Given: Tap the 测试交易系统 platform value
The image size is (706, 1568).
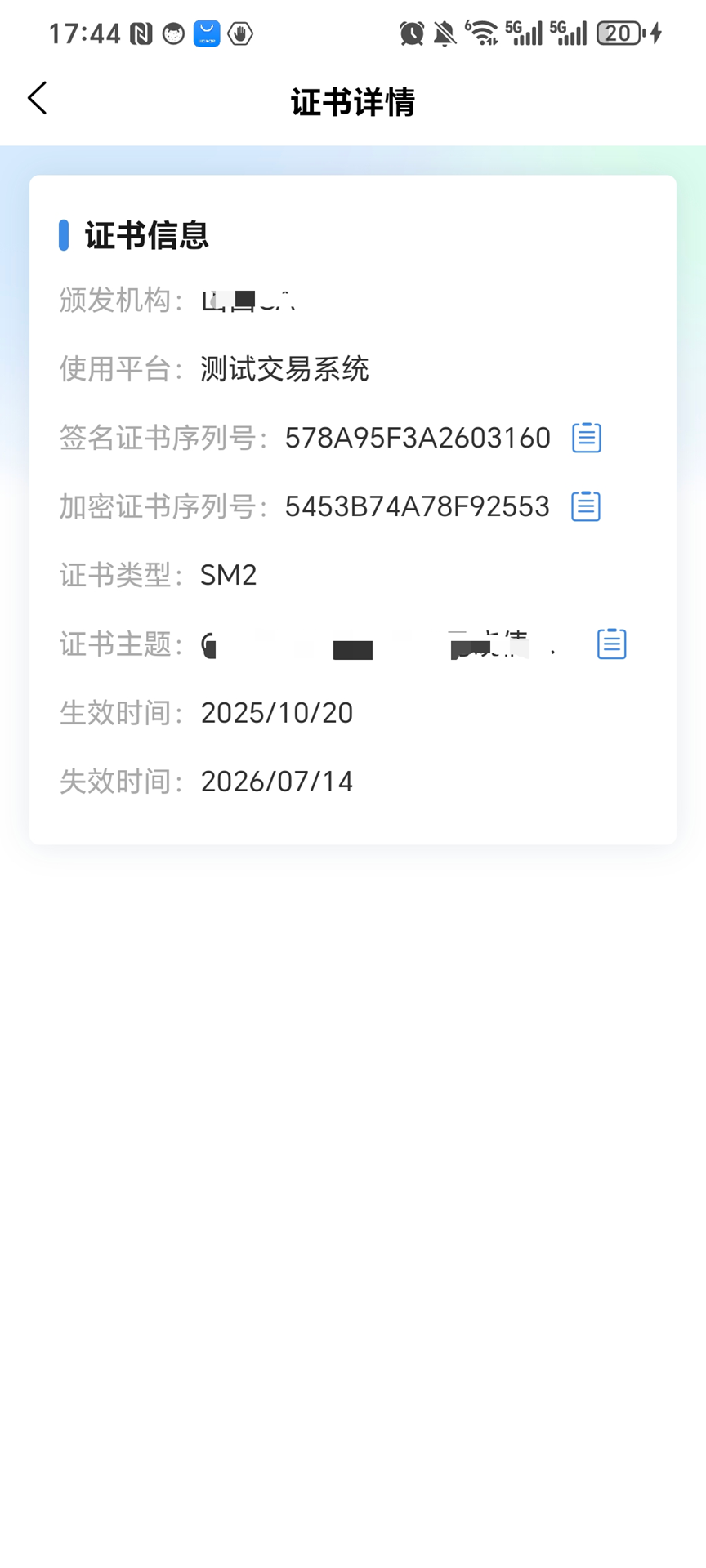Looking at the screenshot, I should (x=284, y=370).
